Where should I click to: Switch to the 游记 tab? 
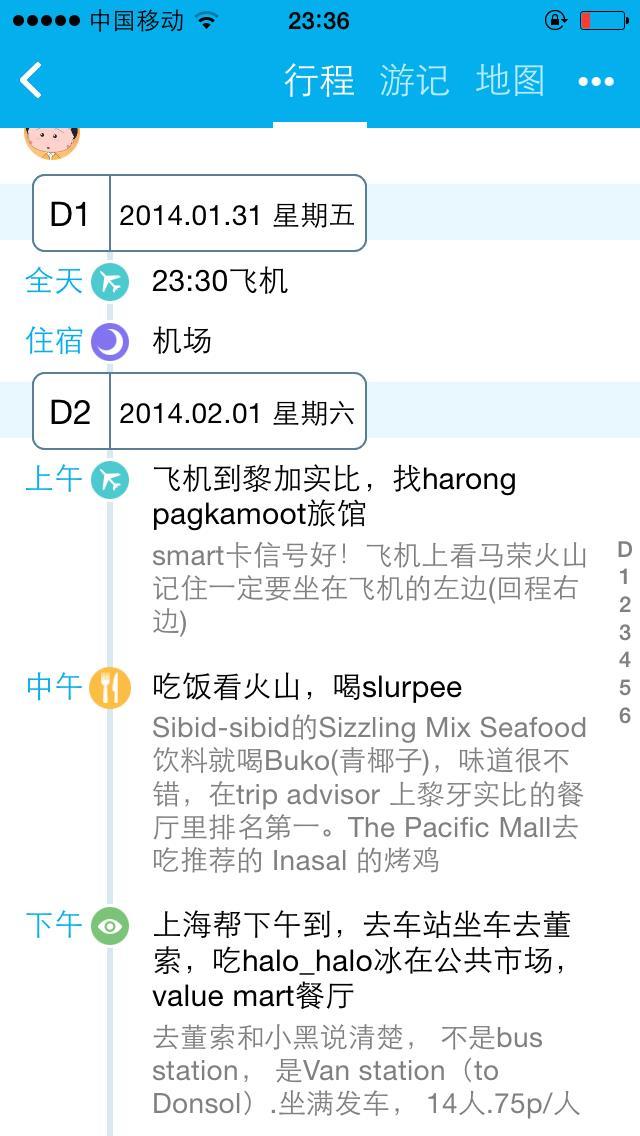[414, 80]
